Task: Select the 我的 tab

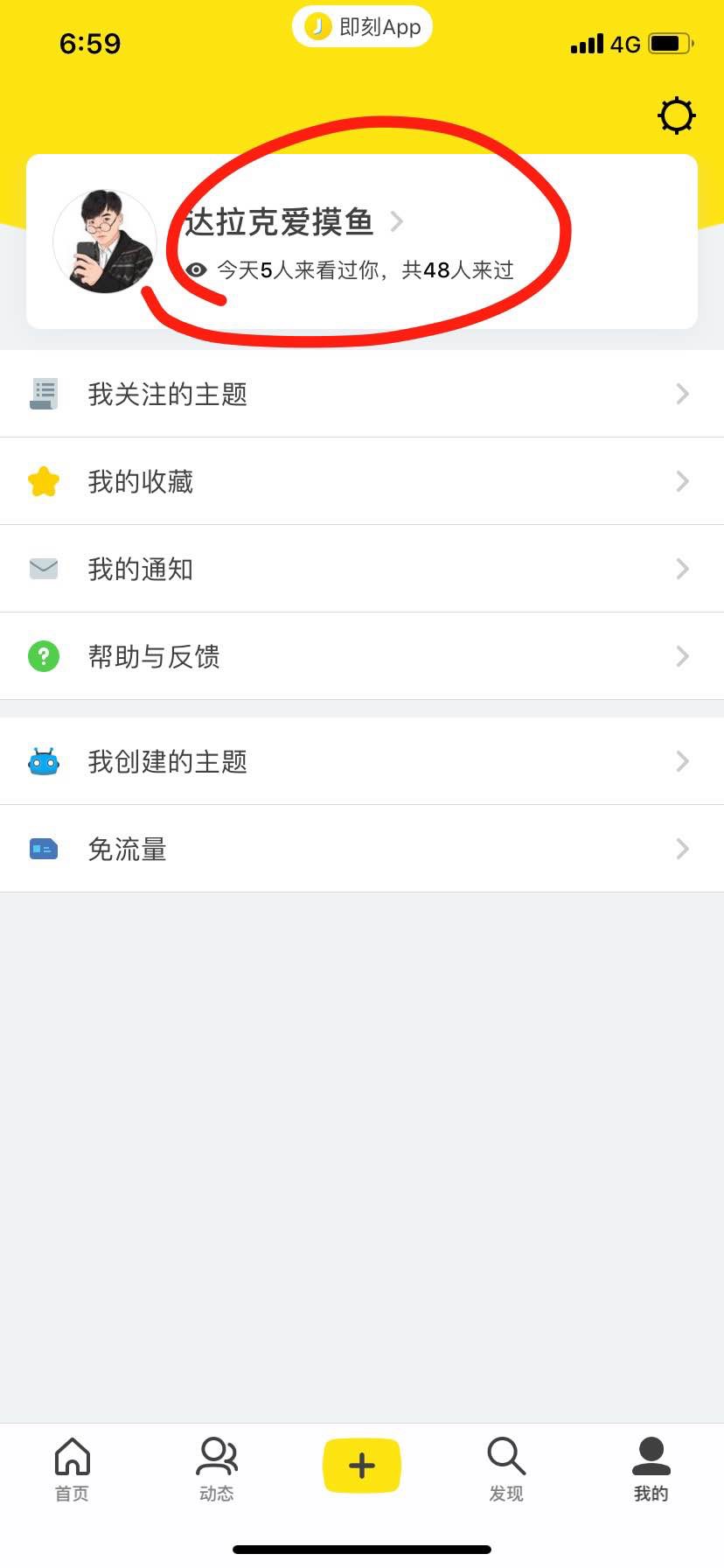Action: [x=651, y=1469]
